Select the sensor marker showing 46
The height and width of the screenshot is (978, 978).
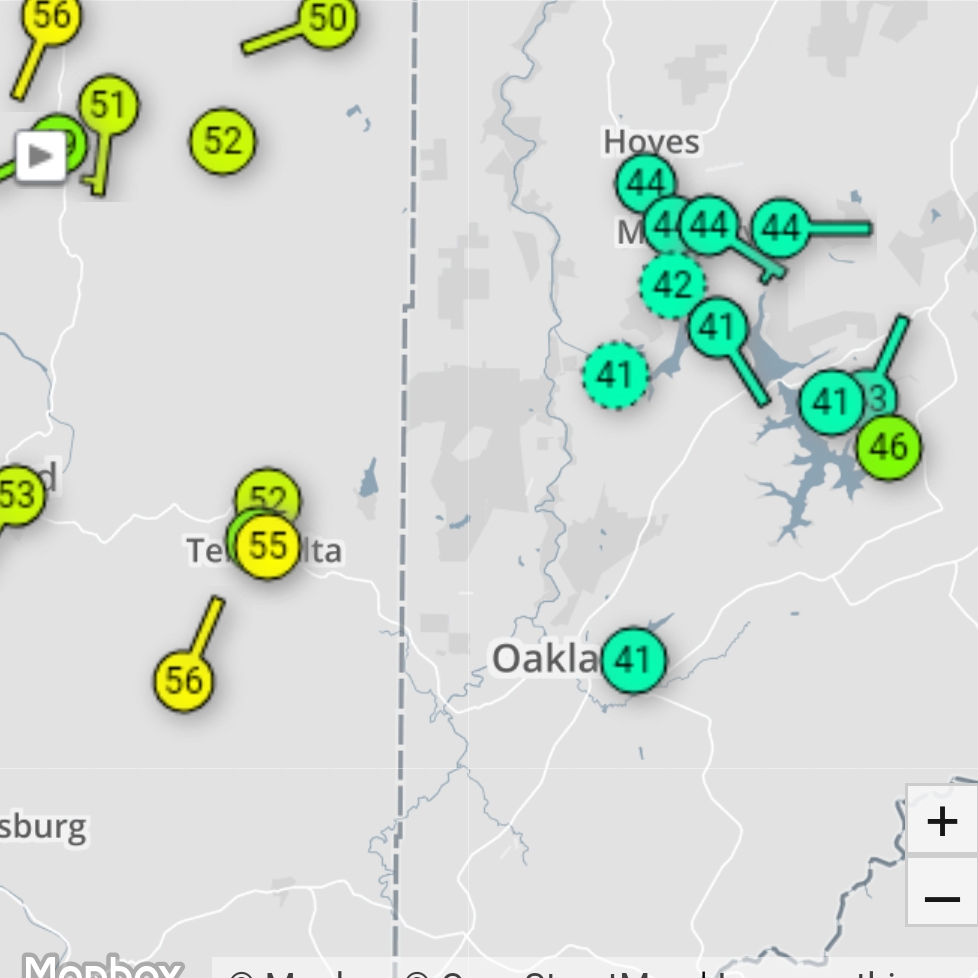coord(888,446)
